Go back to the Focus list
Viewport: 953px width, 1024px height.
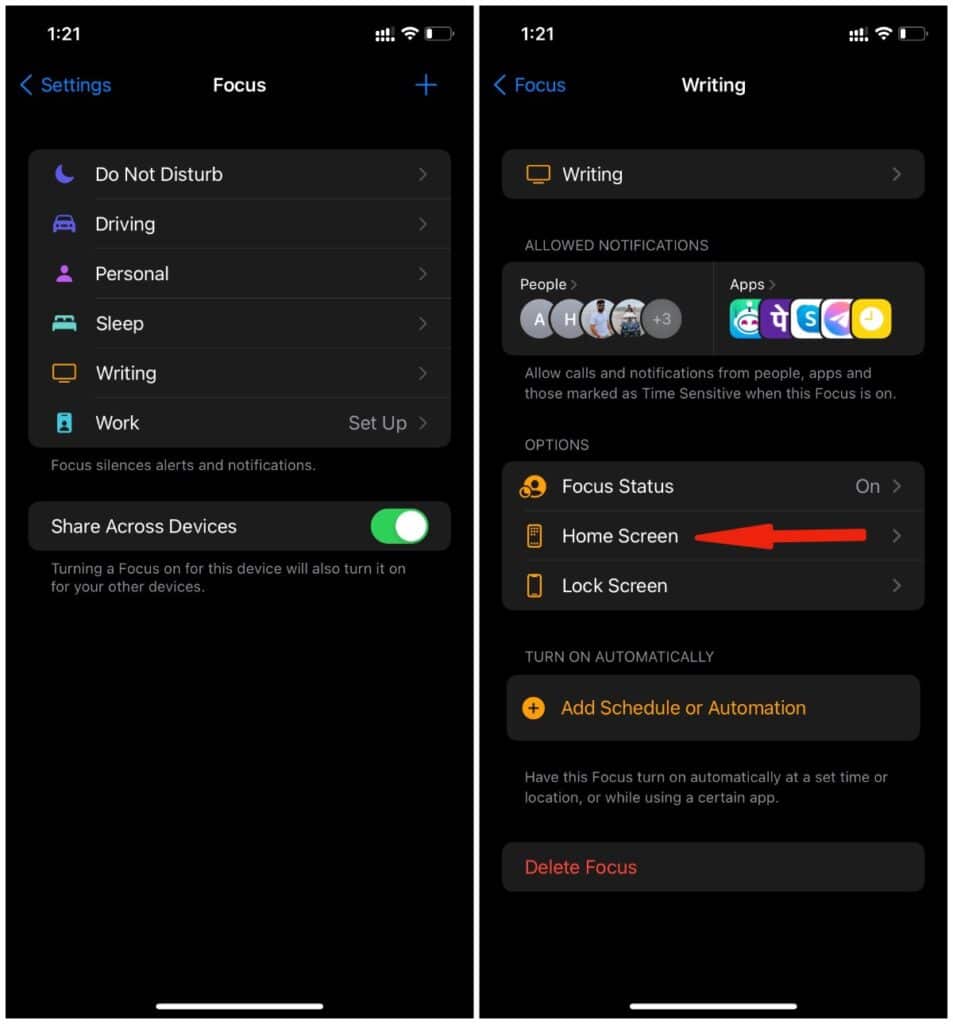click(x=530, y=85)
